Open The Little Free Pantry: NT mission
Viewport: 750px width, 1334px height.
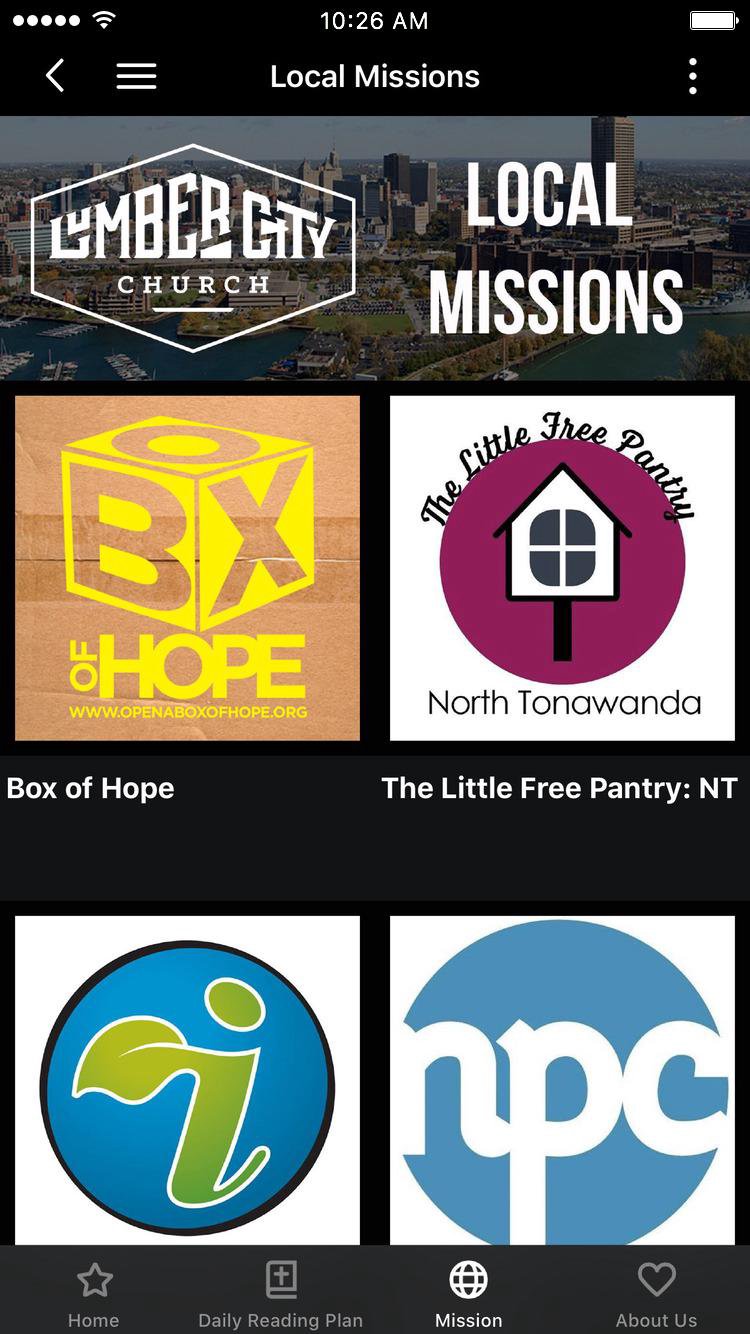tap(559, 788)
